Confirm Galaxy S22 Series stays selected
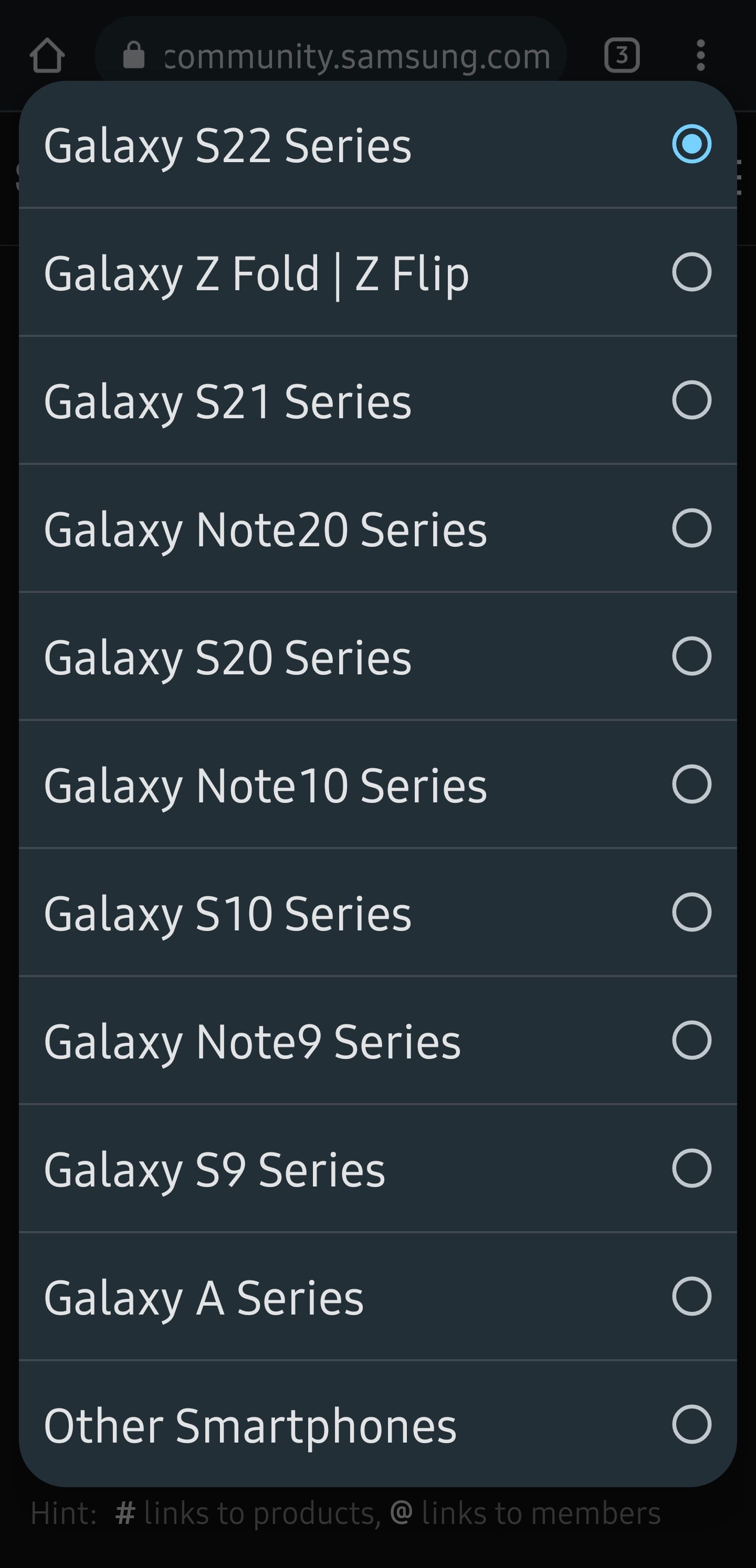Viewport: 756px width, 1568px height. click(x=692, y=145)
